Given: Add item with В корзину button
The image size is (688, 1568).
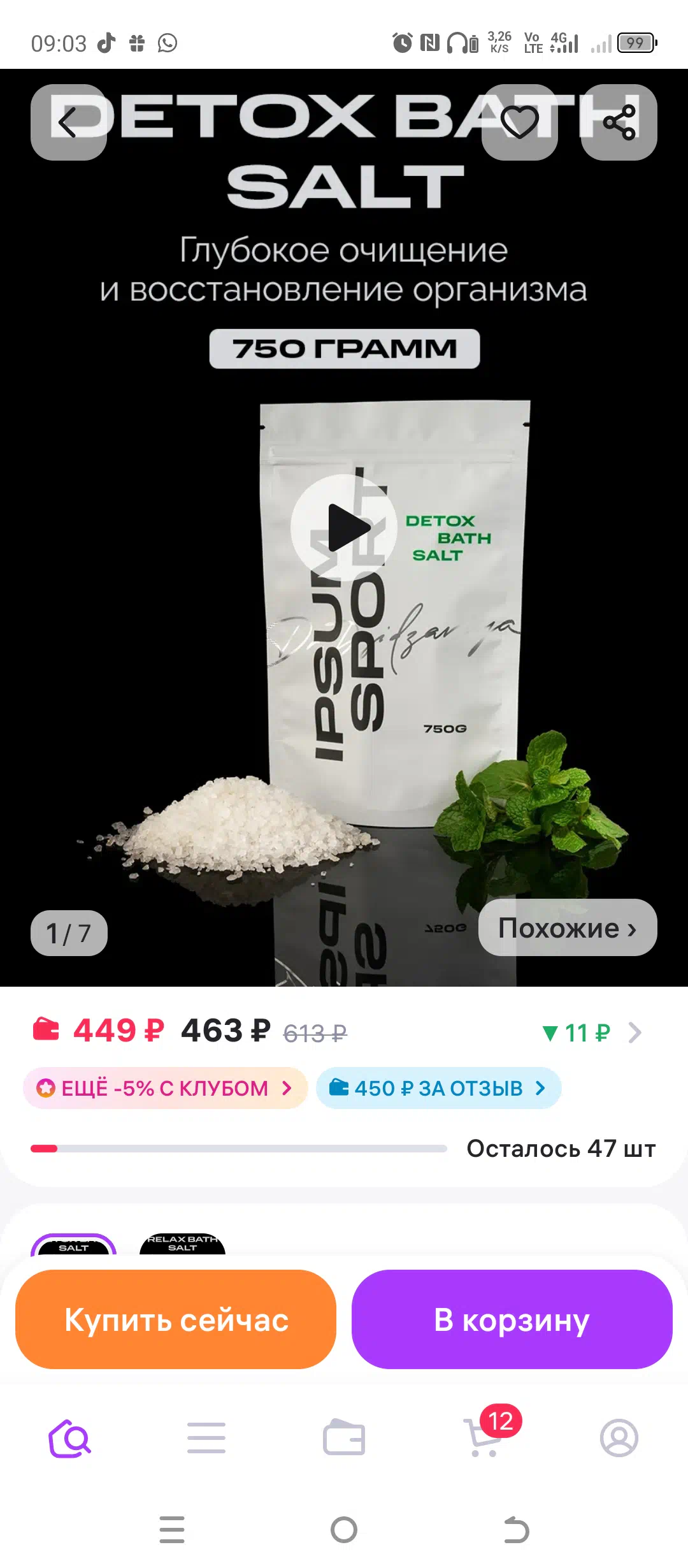Looking at the screenshot, I should [512, 1319].
